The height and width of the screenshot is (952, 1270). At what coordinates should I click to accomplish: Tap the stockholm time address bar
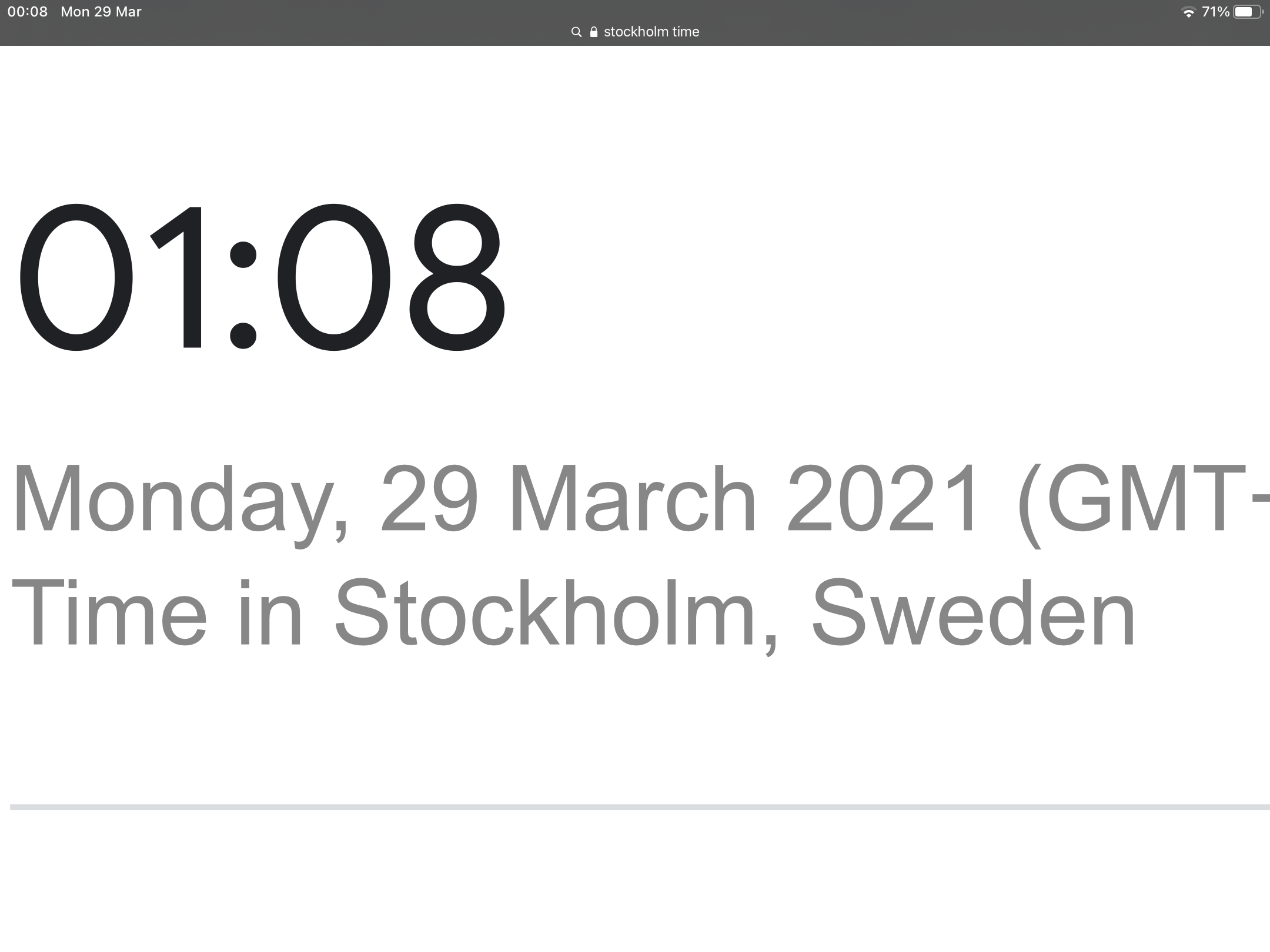tap(635, 32)
